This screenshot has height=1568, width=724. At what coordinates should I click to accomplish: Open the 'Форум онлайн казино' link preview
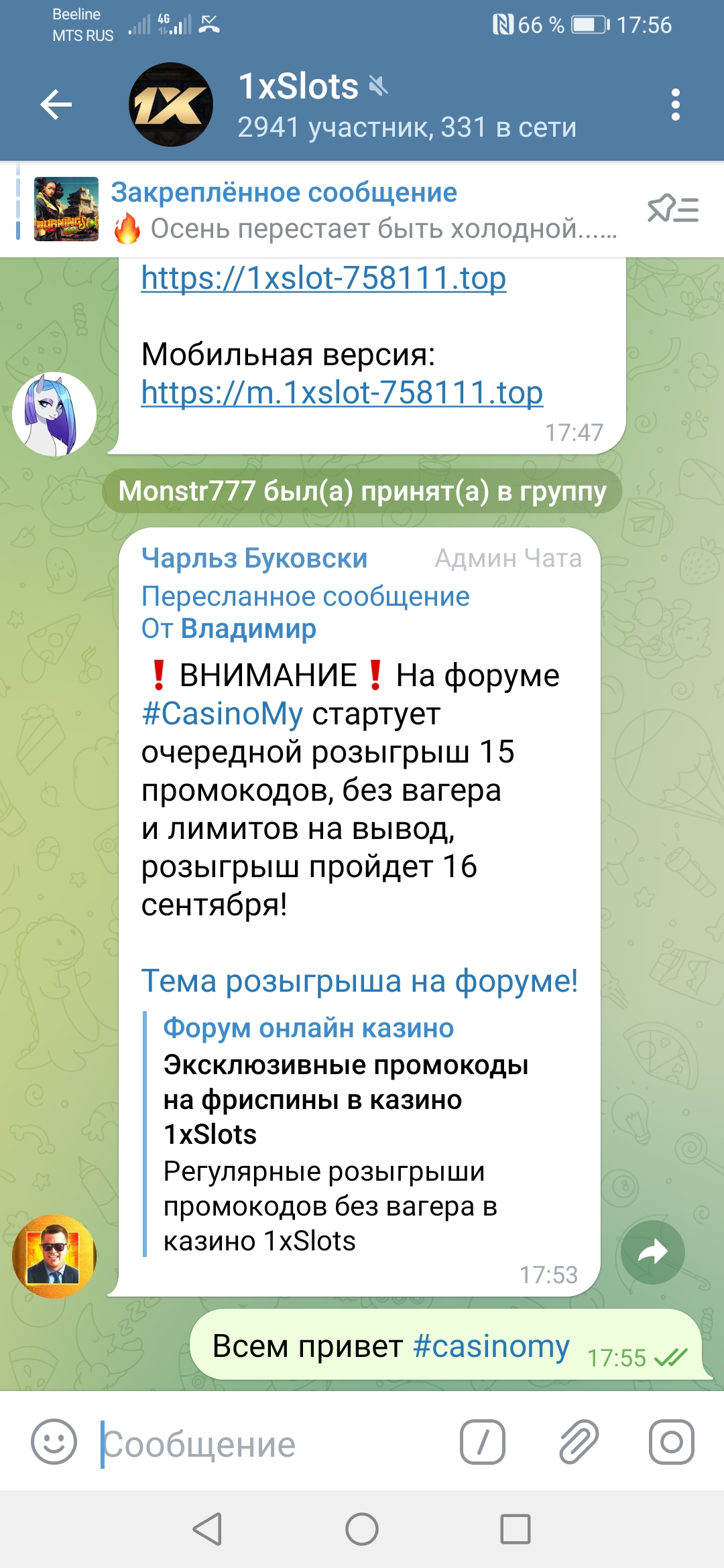click(x=308, y=1028)
